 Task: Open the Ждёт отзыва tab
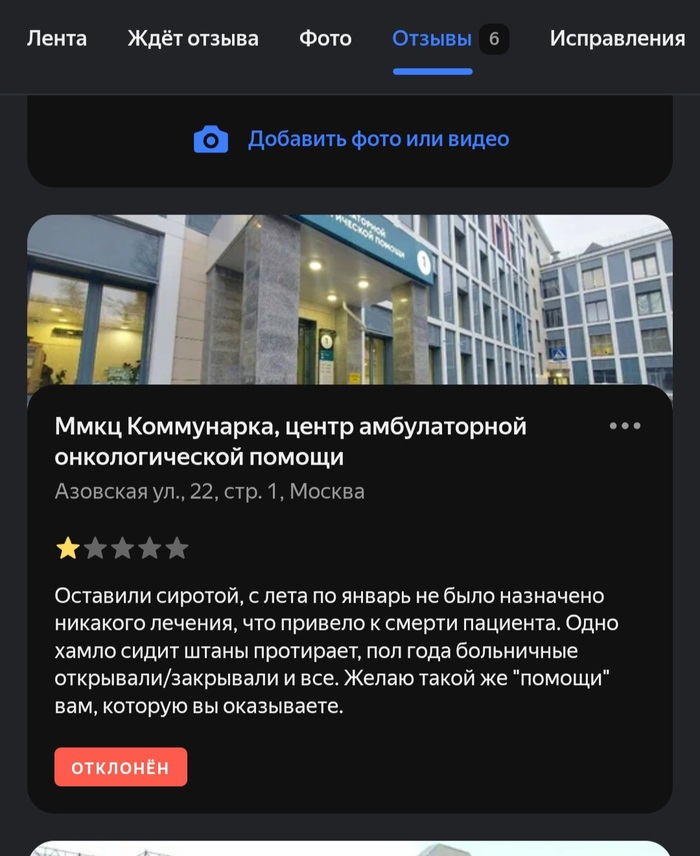[x=193, y=39]
